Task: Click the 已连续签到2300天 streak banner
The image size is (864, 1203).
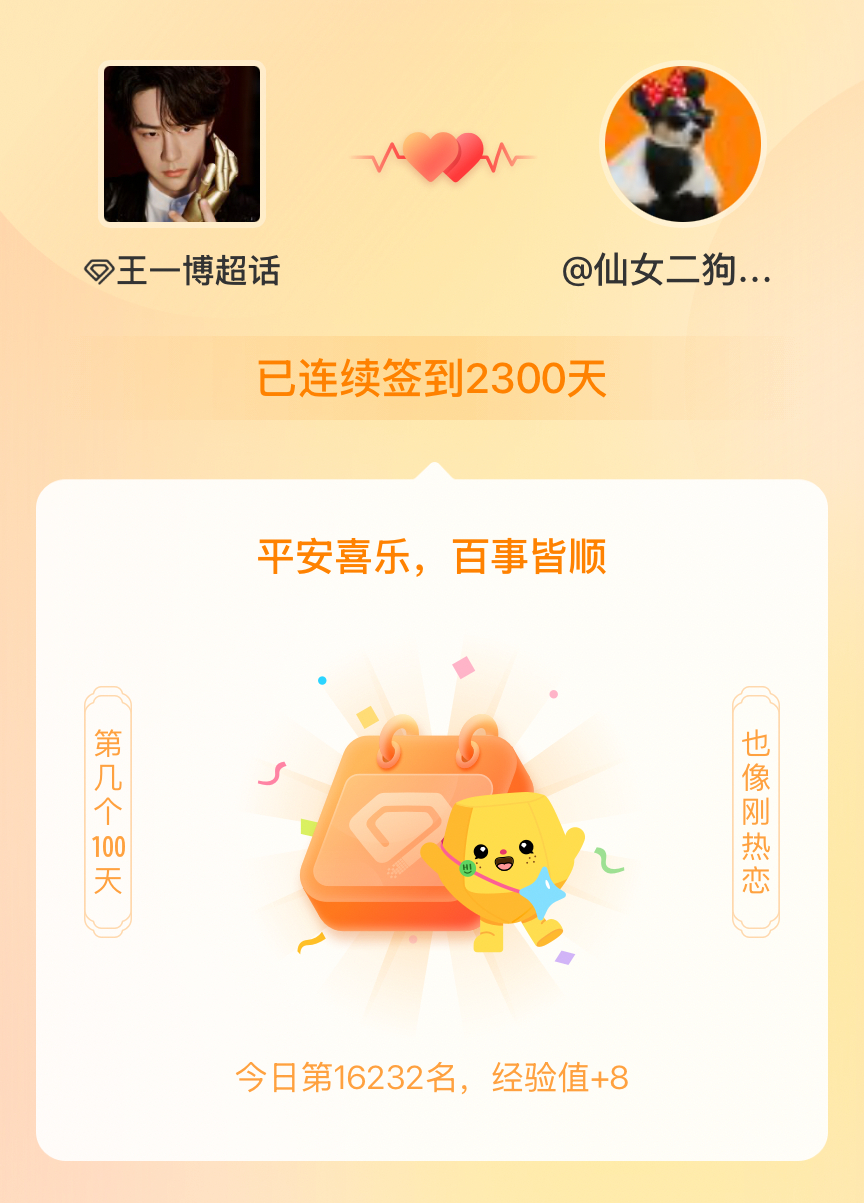Action: pyautogui.click(x=432, y=379)
